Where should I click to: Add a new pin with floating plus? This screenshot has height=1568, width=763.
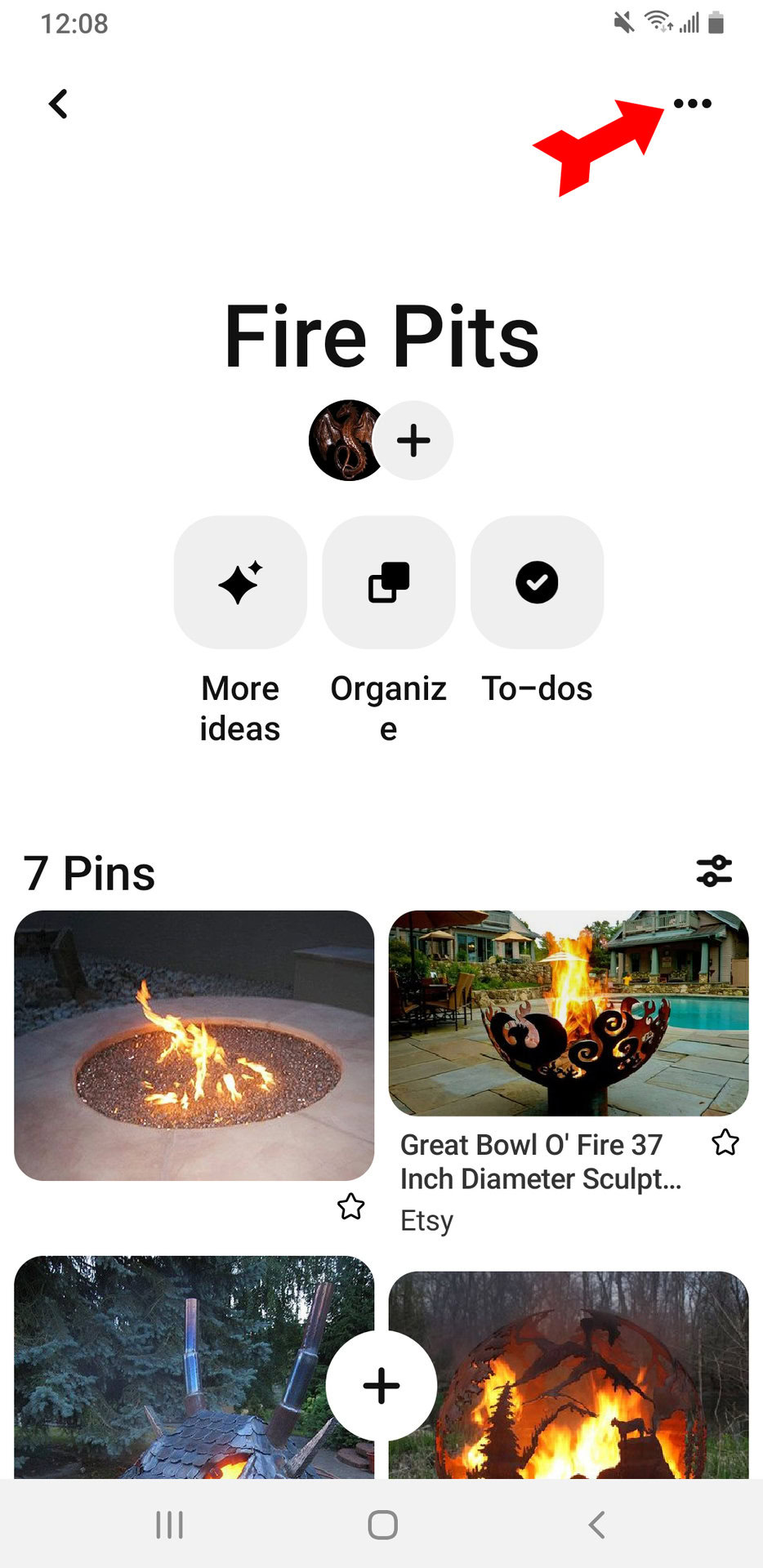pyautogui.click(x=381, y=1386)
